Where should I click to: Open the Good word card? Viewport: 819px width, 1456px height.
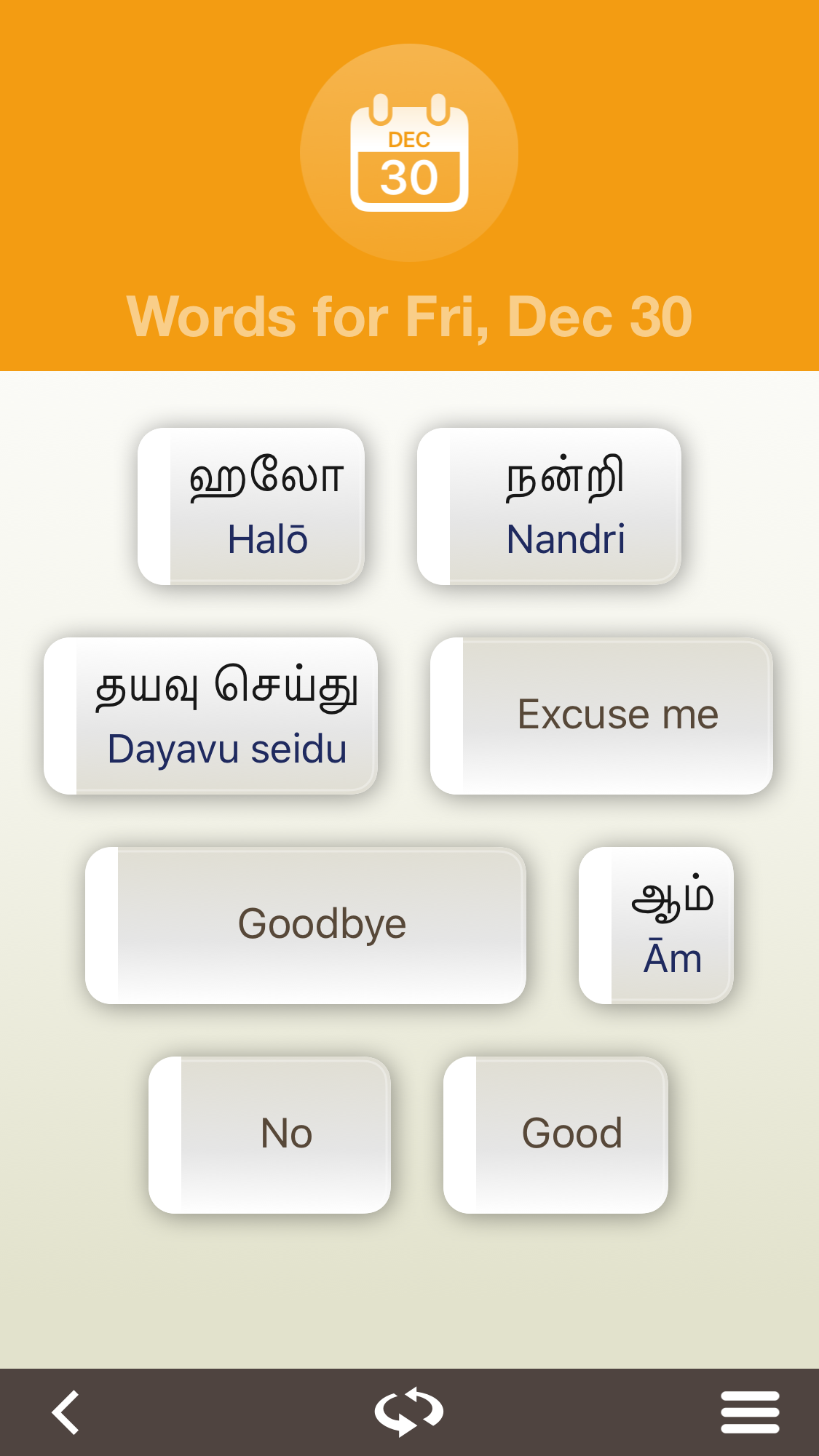(x=556, y=1135)
